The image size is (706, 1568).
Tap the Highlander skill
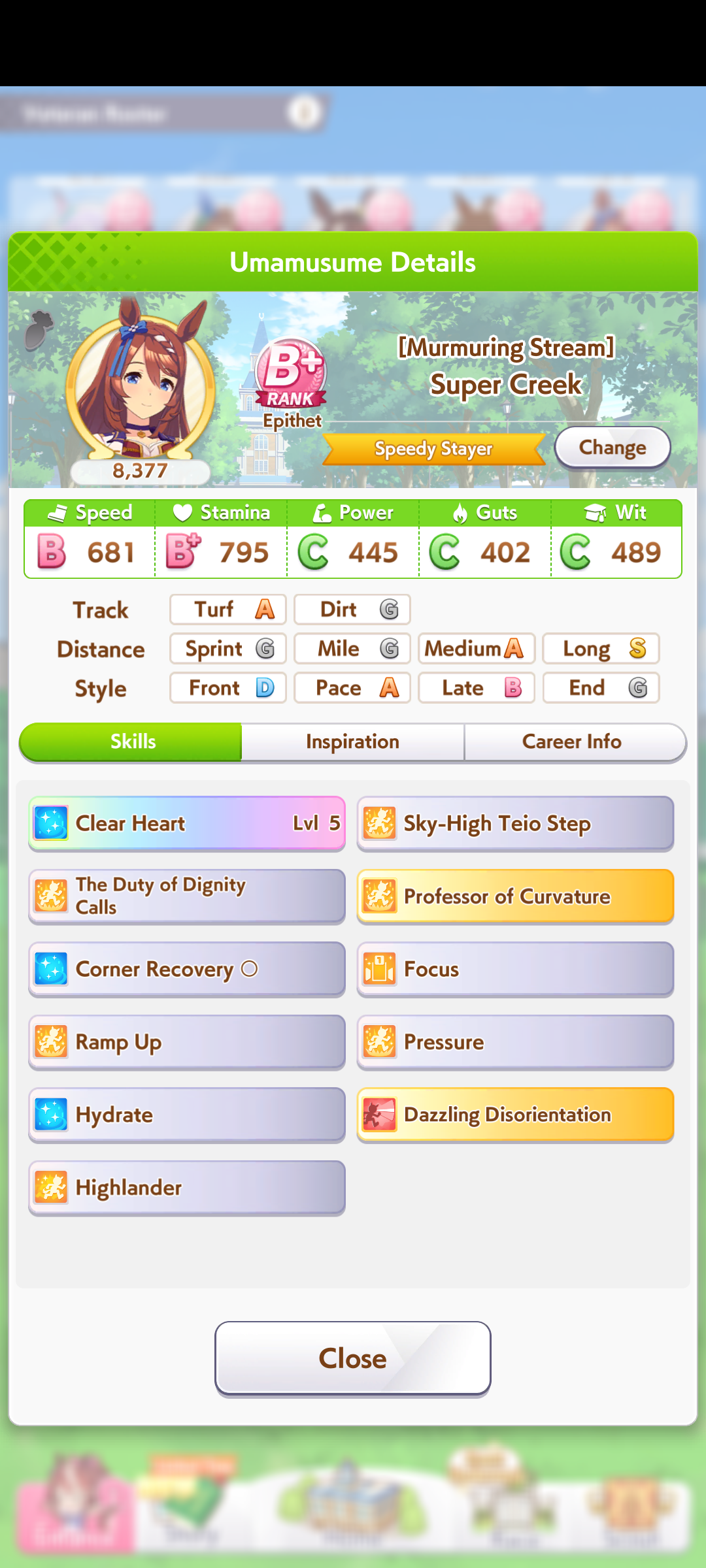187,1188
